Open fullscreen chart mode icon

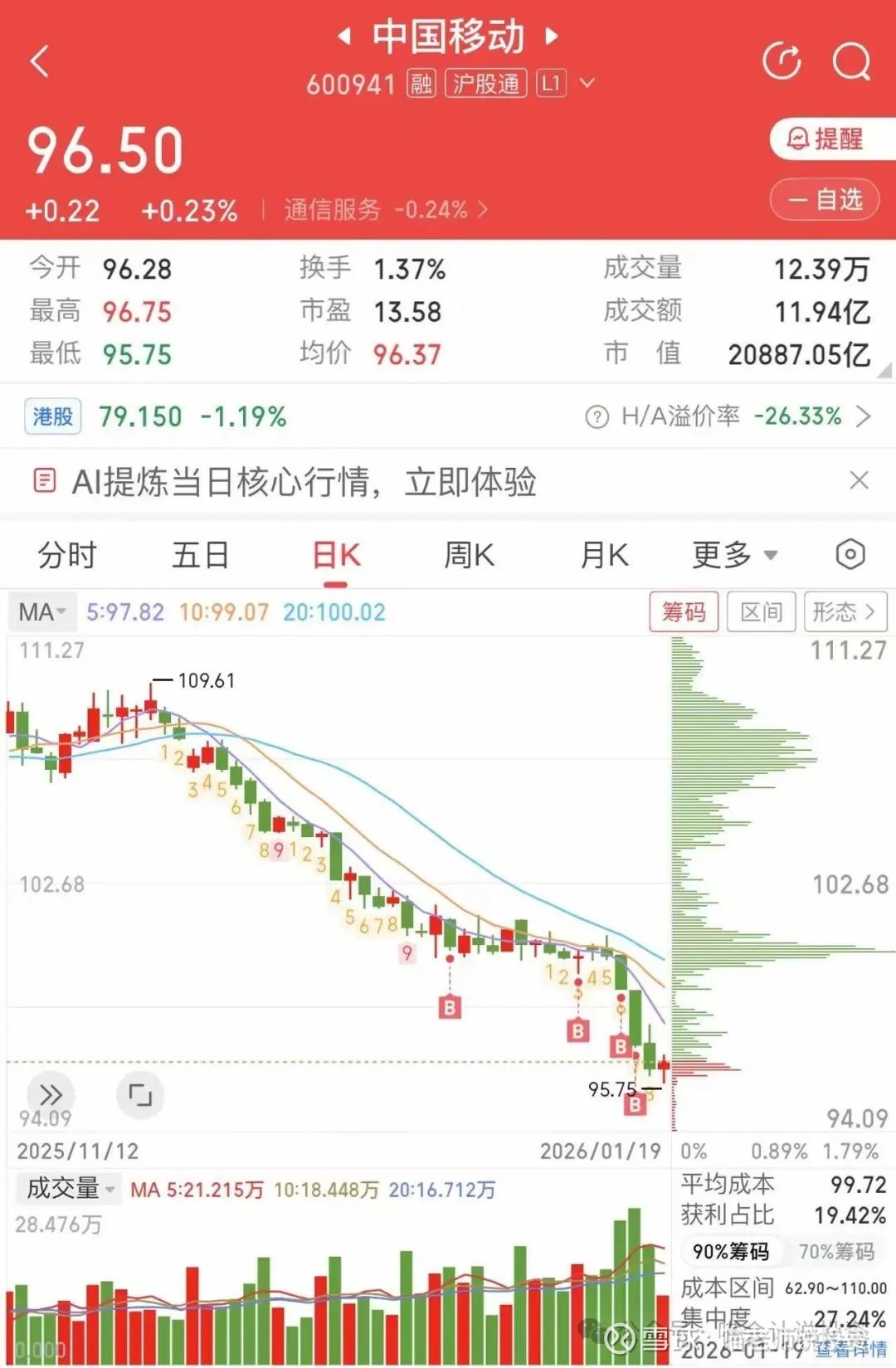point(141,1095)
